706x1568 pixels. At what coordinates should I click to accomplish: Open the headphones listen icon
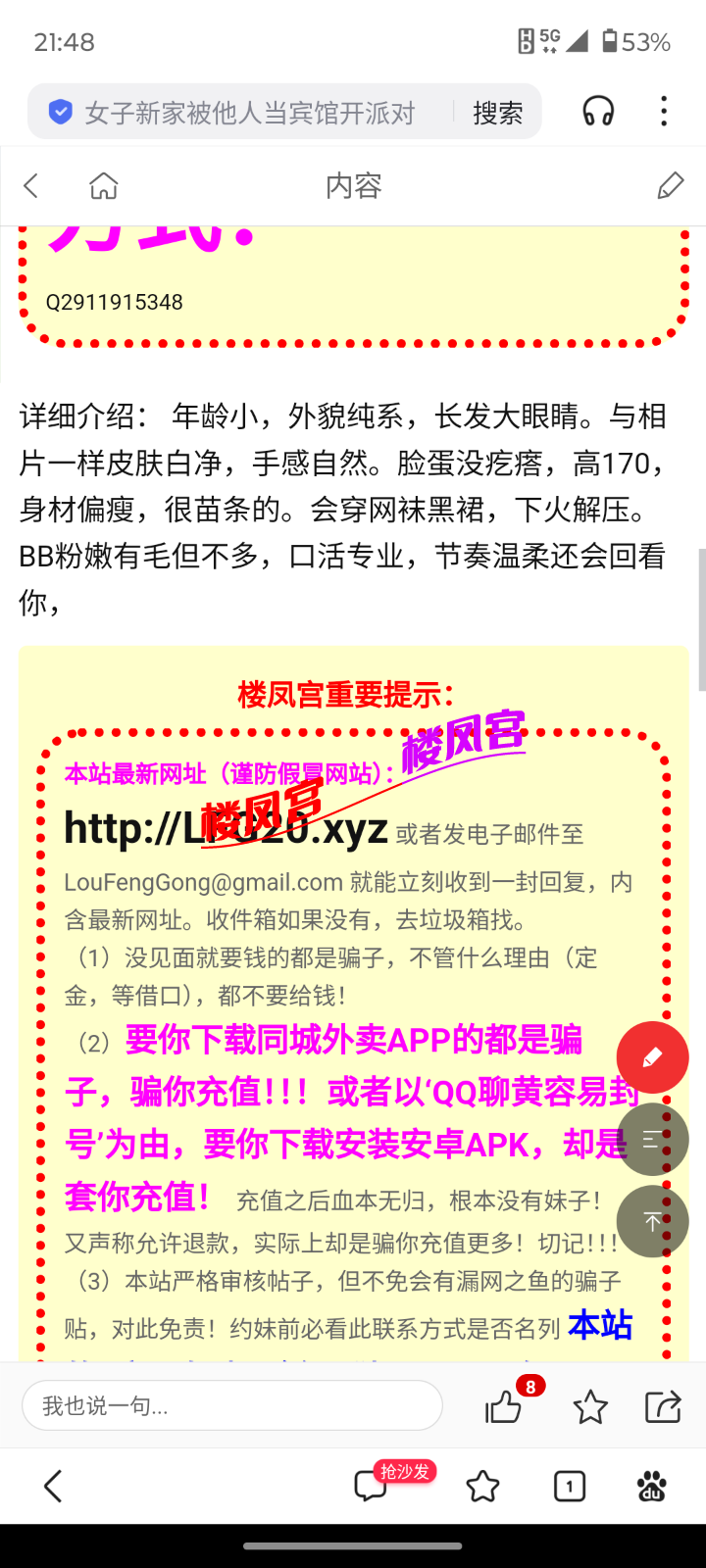[598, 112]
